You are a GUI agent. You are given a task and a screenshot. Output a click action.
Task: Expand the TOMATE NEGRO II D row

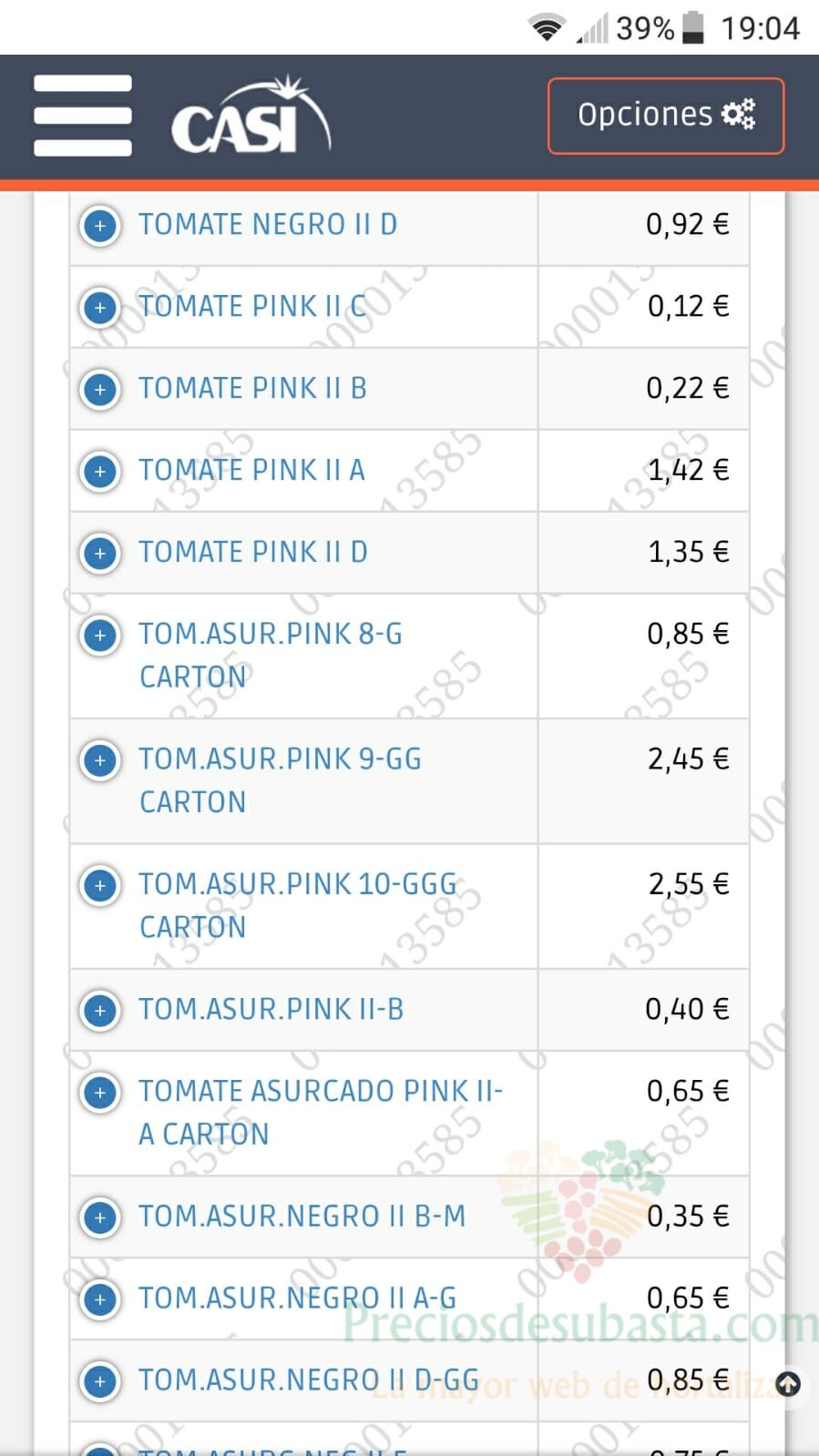[100, 225]
